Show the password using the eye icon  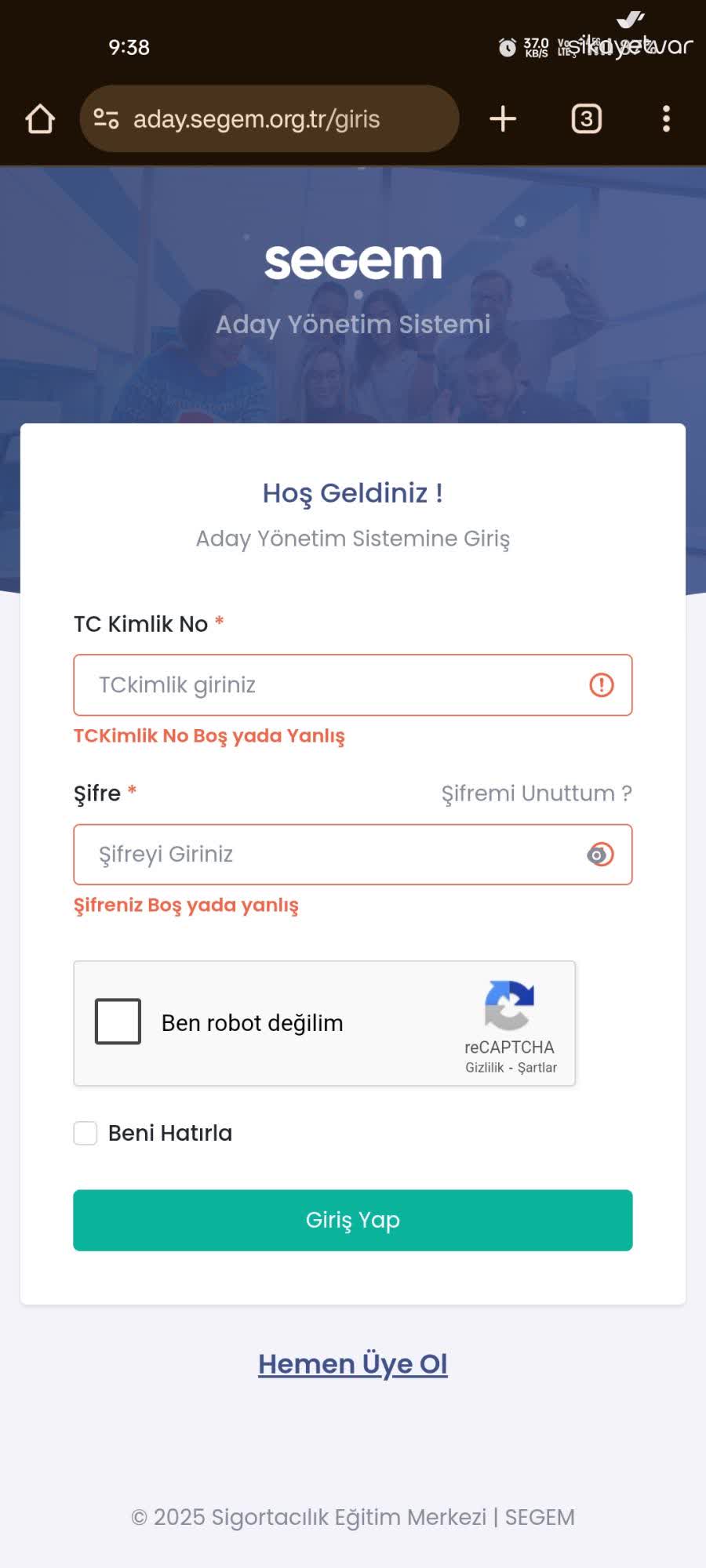[599, 855]
